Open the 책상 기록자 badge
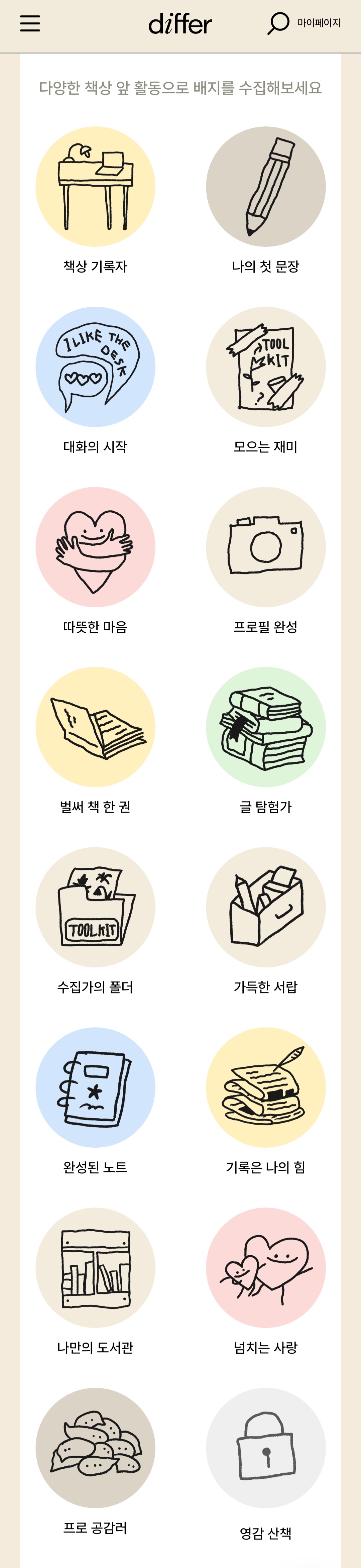This screenshot has width=361, height=1568. click(x=96, y=186)
